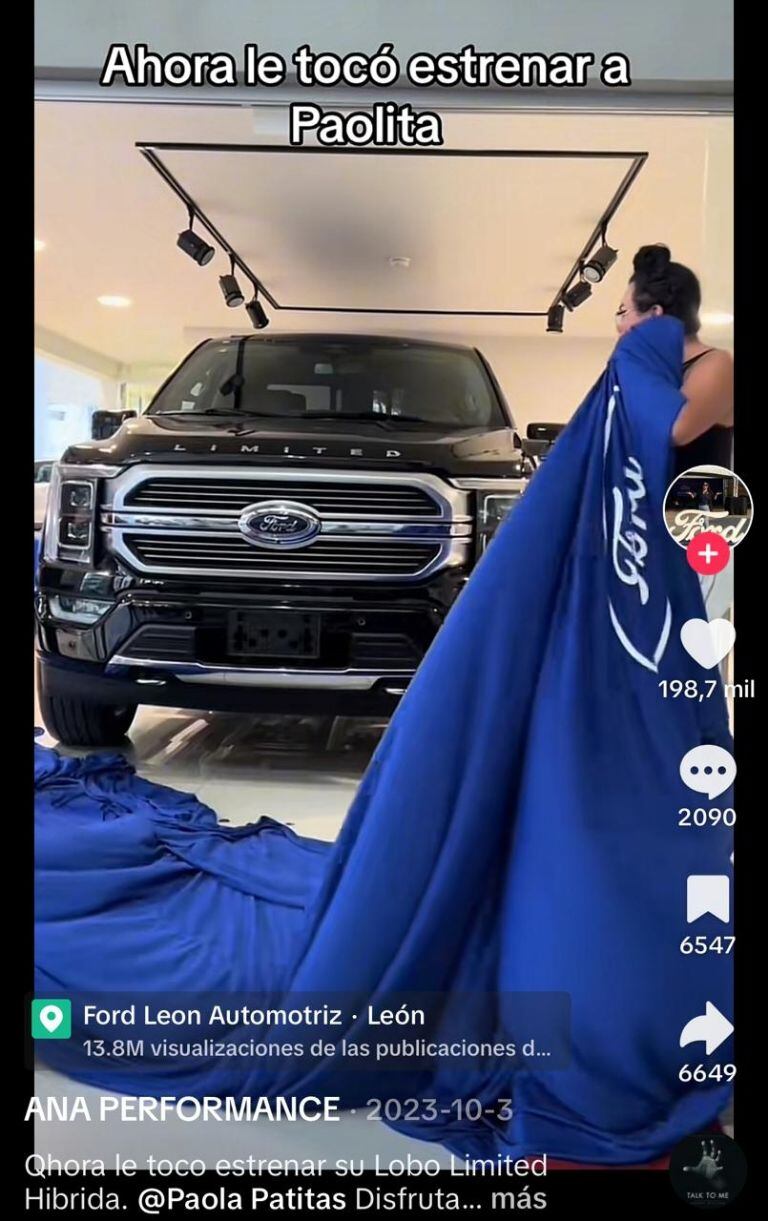Viewport: 768px width, 1221px height.
Task: Open the comments on this video
Action: point(707,773)
